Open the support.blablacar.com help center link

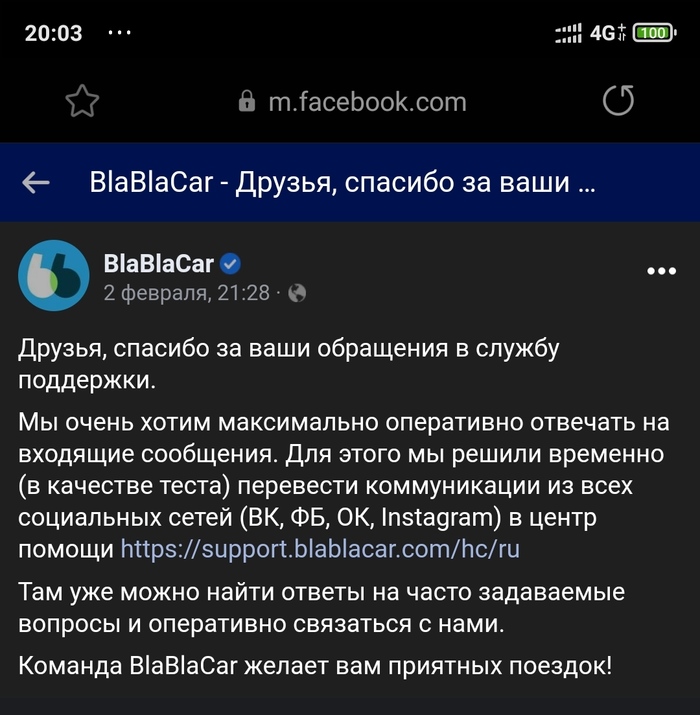[x=320, y=549]
